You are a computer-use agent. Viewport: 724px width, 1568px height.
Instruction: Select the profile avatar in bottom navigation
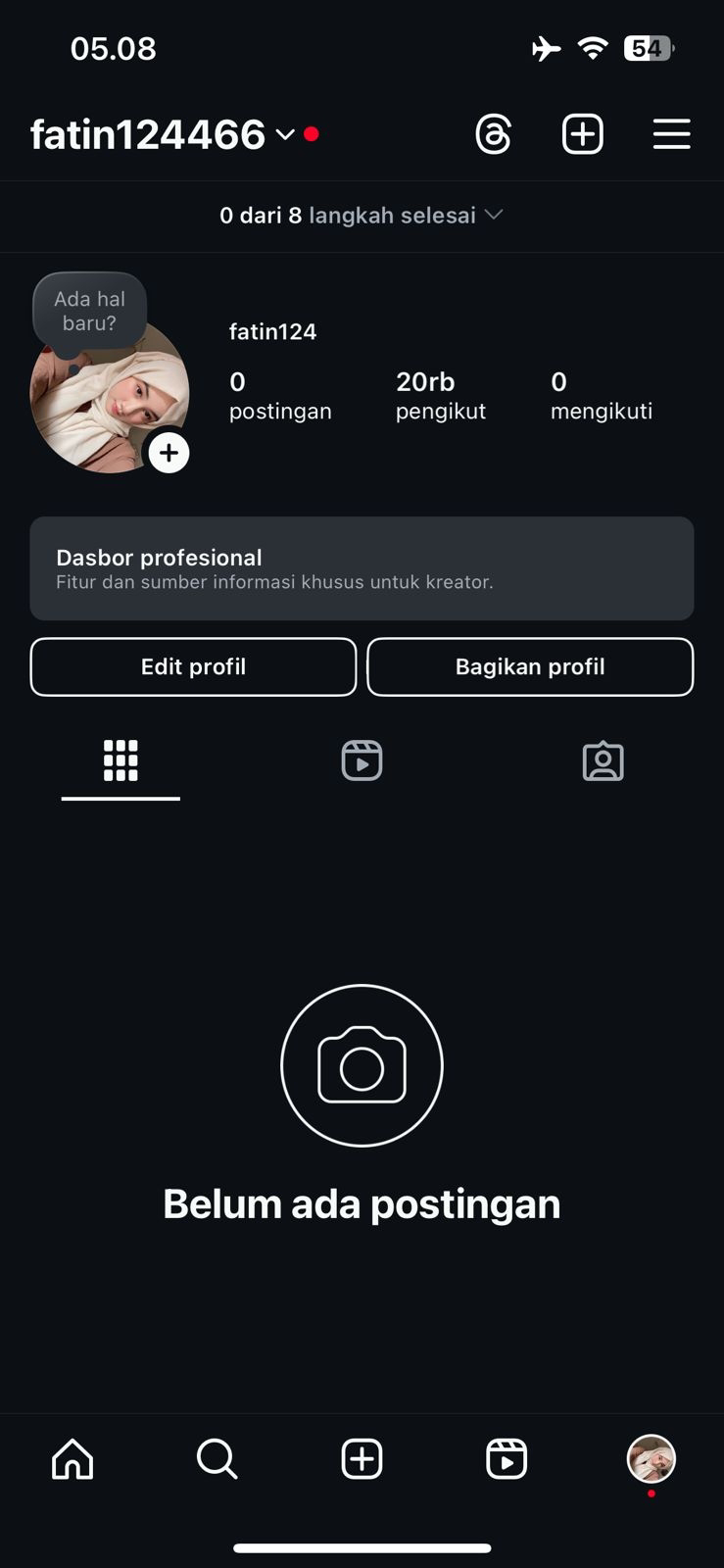[x=652, y=1458]
